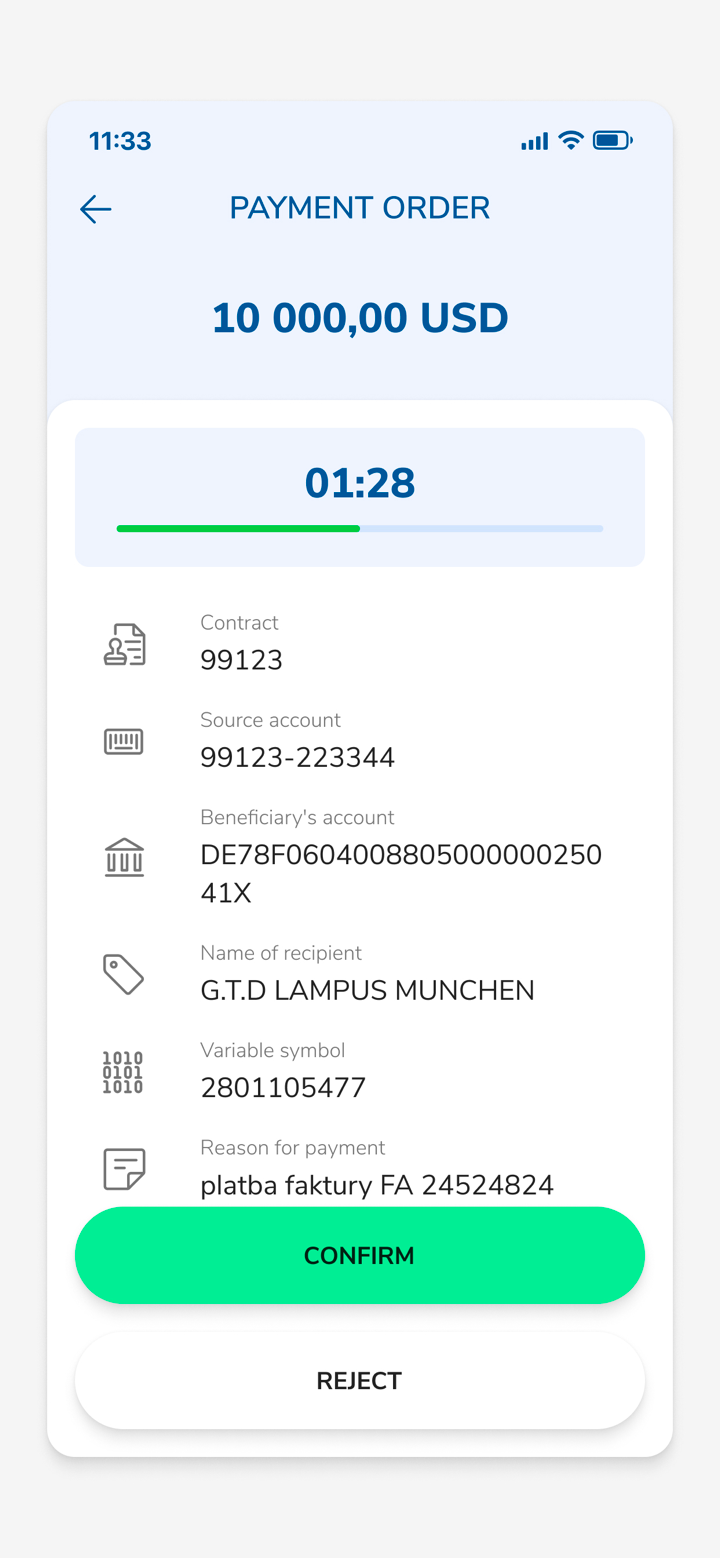Confirm the 10 000,00 USD payment order
Screen dimensions: 720x1558
tap(359, 1255)
